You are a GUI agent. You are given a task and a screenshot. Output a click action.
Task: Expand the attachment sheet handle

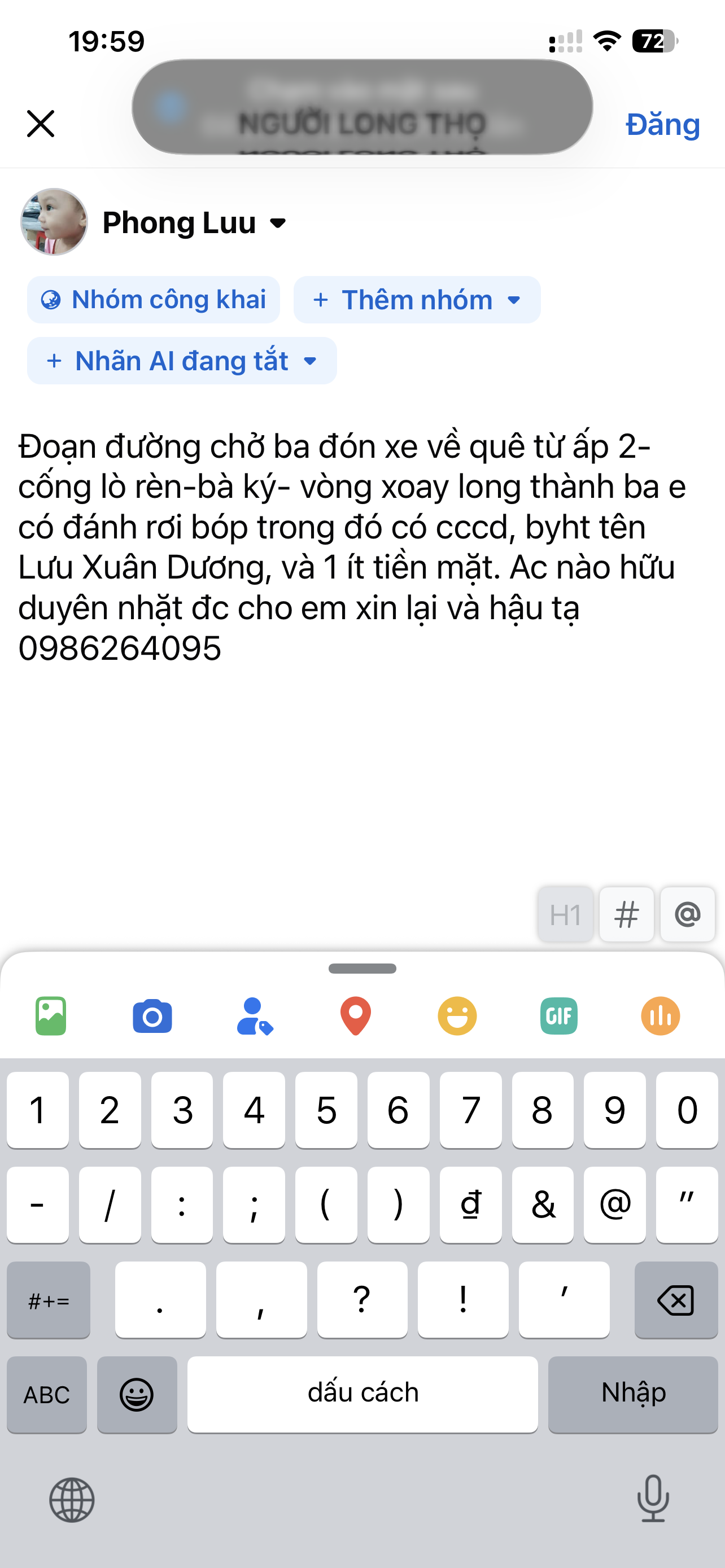pyautogui.click(x=362, y=969)
